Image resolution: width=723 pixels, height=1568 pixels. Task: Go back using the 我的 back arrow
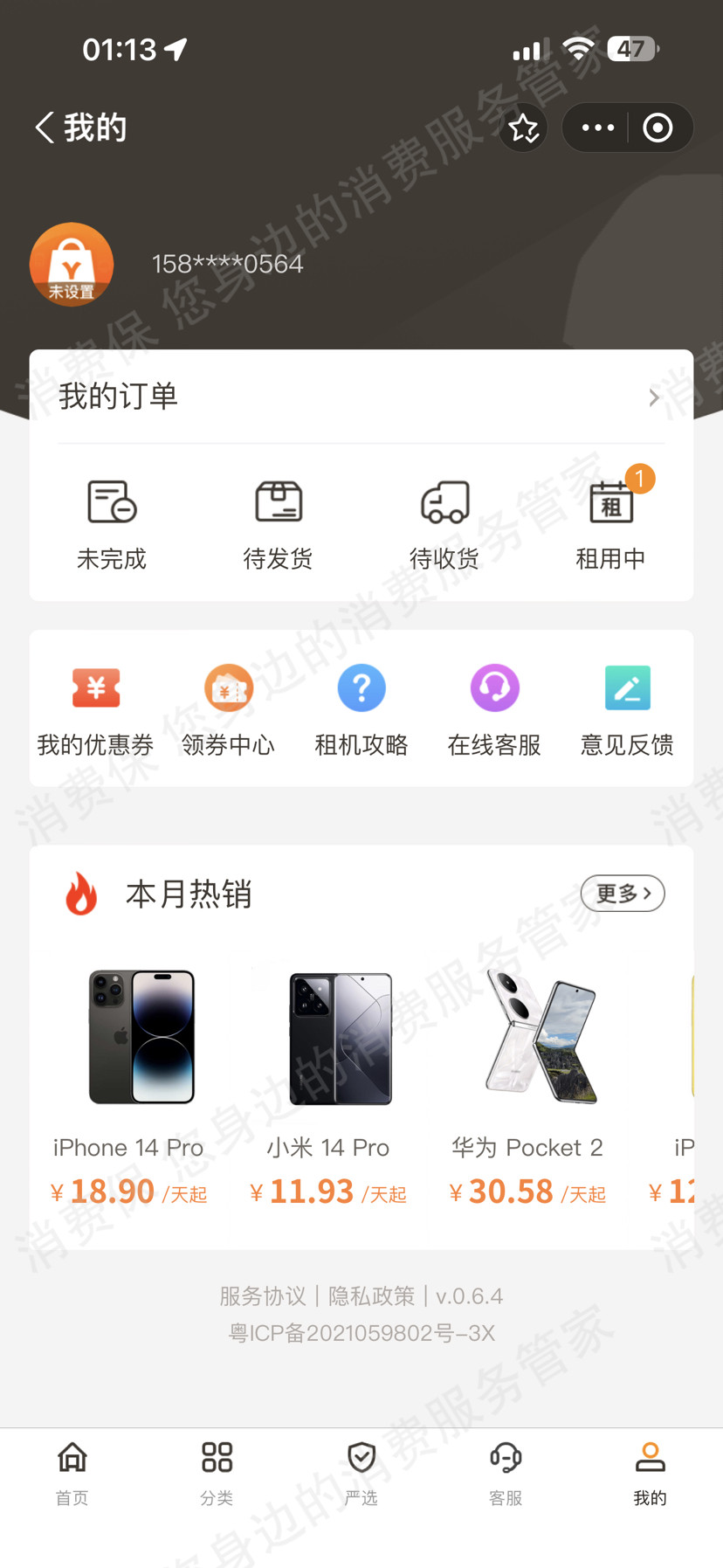pyautogui.click(x=45, y=128)
